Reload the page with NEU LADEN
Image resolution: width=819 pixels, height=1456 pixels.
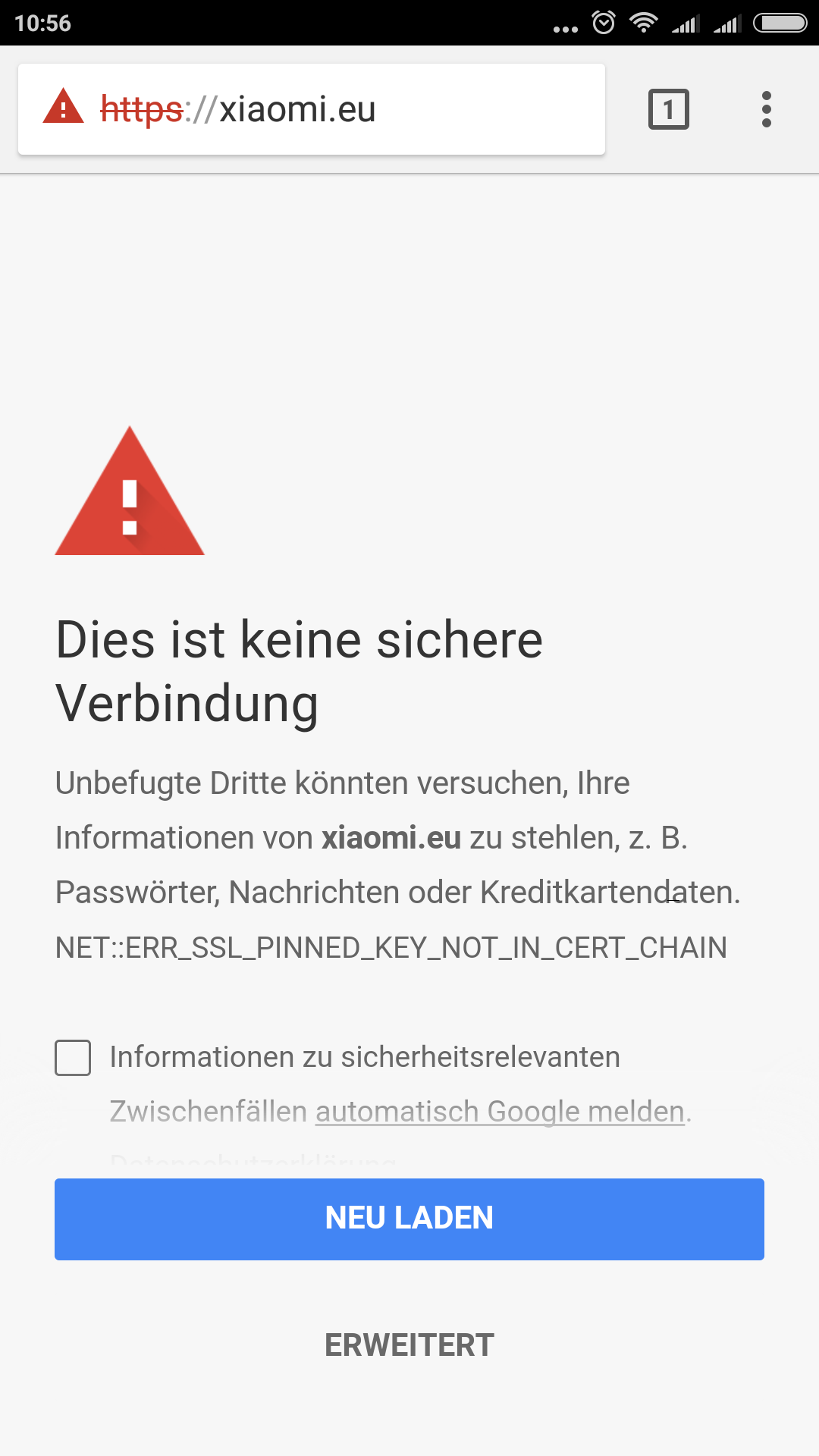click(x=409, y=1219)
